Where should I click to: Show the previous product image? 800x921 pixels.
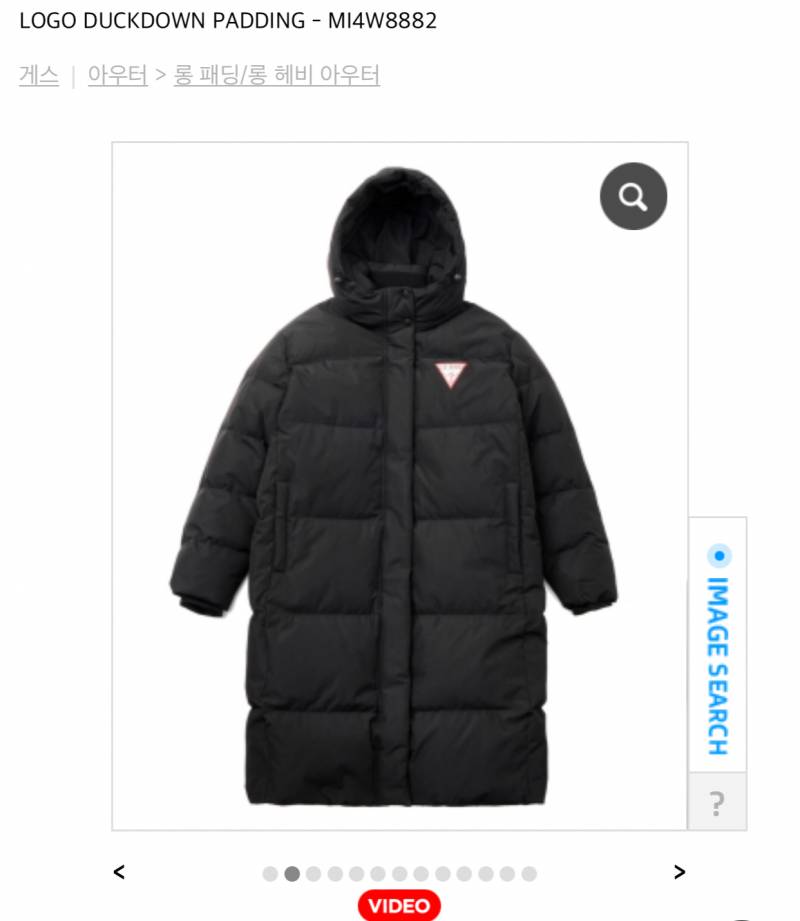(x=120, y=873)
